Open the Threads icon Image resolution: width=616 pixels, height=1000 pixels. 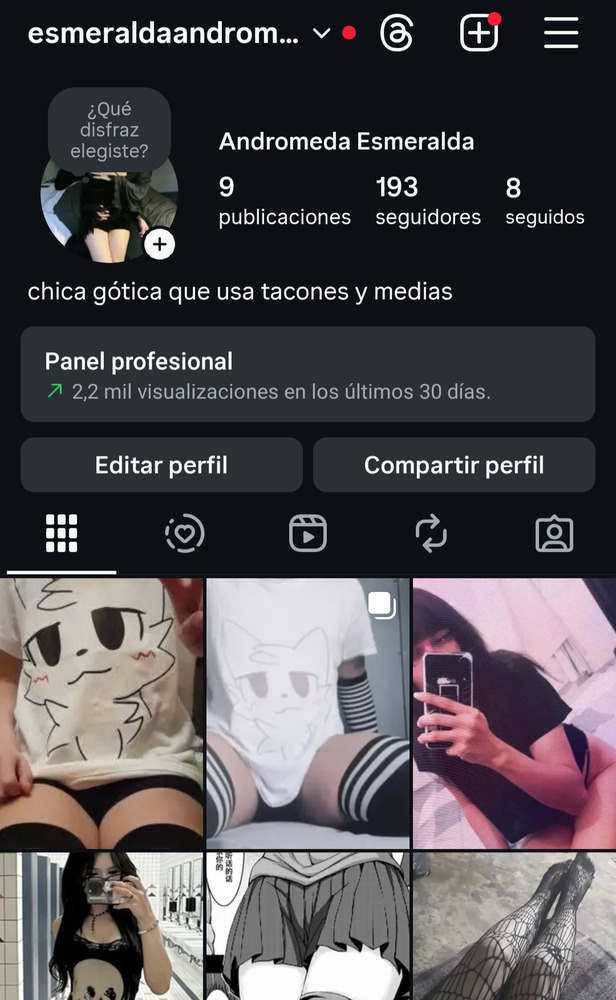pos(397,33)
